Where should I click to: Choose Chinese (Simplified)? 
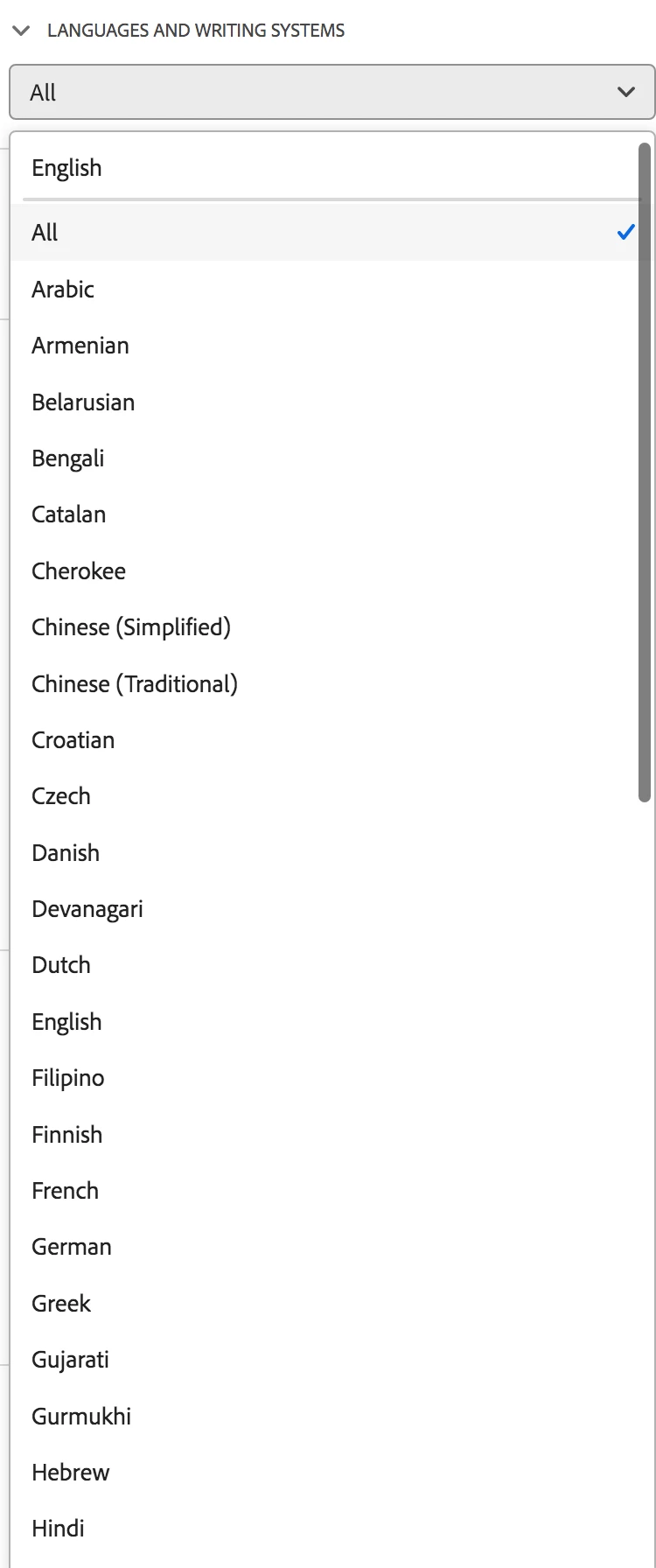[x=131, y=627]
